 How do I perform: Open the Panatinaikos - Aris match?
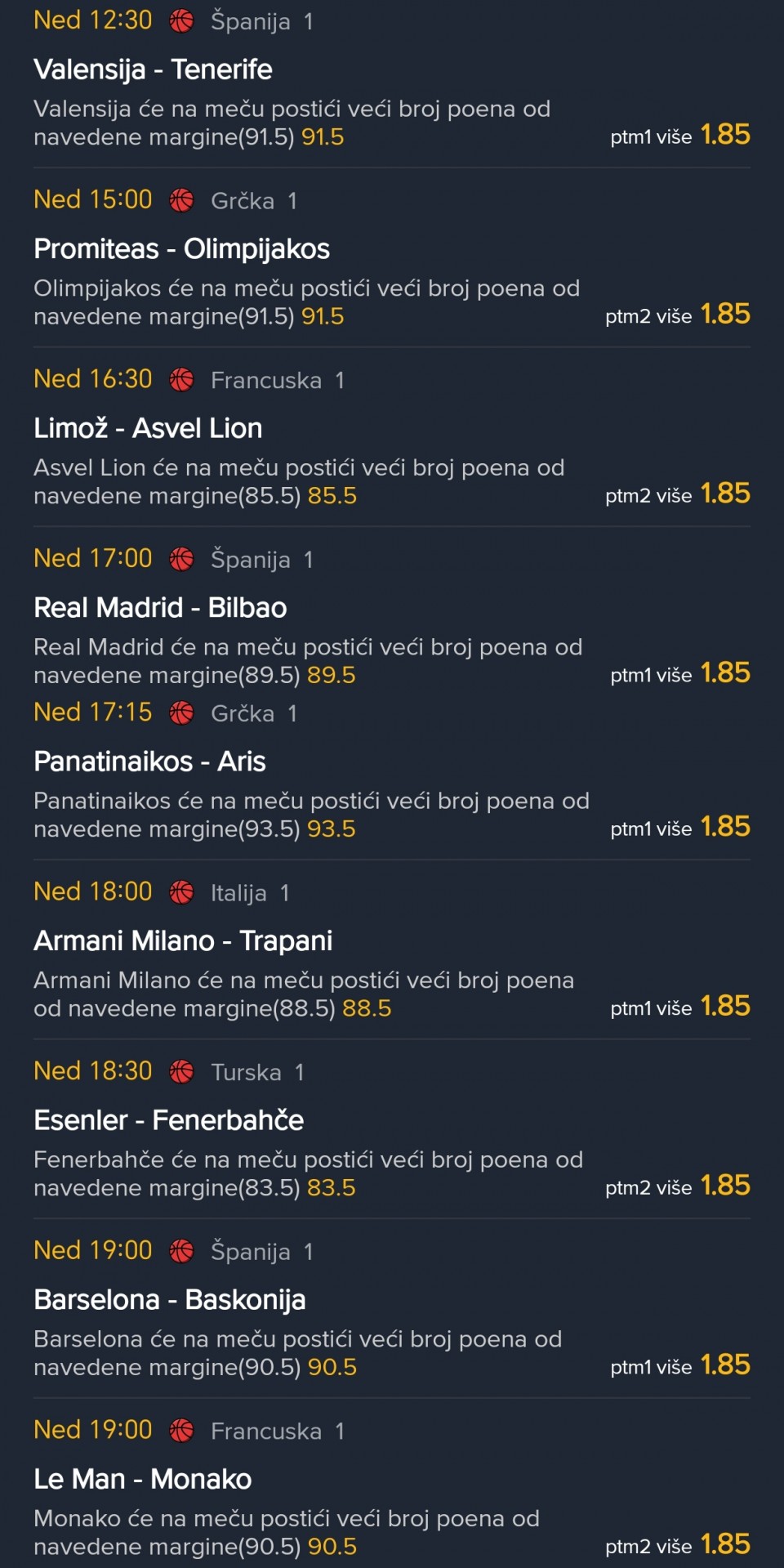pyautogui.click(x=149, y=761)
